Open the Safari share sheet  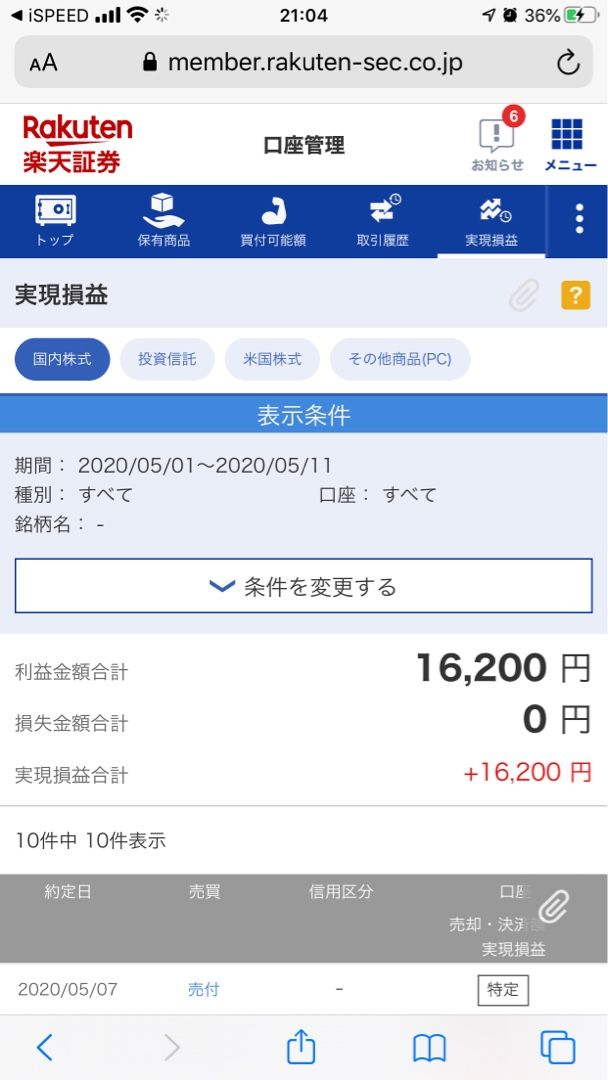301,1047
